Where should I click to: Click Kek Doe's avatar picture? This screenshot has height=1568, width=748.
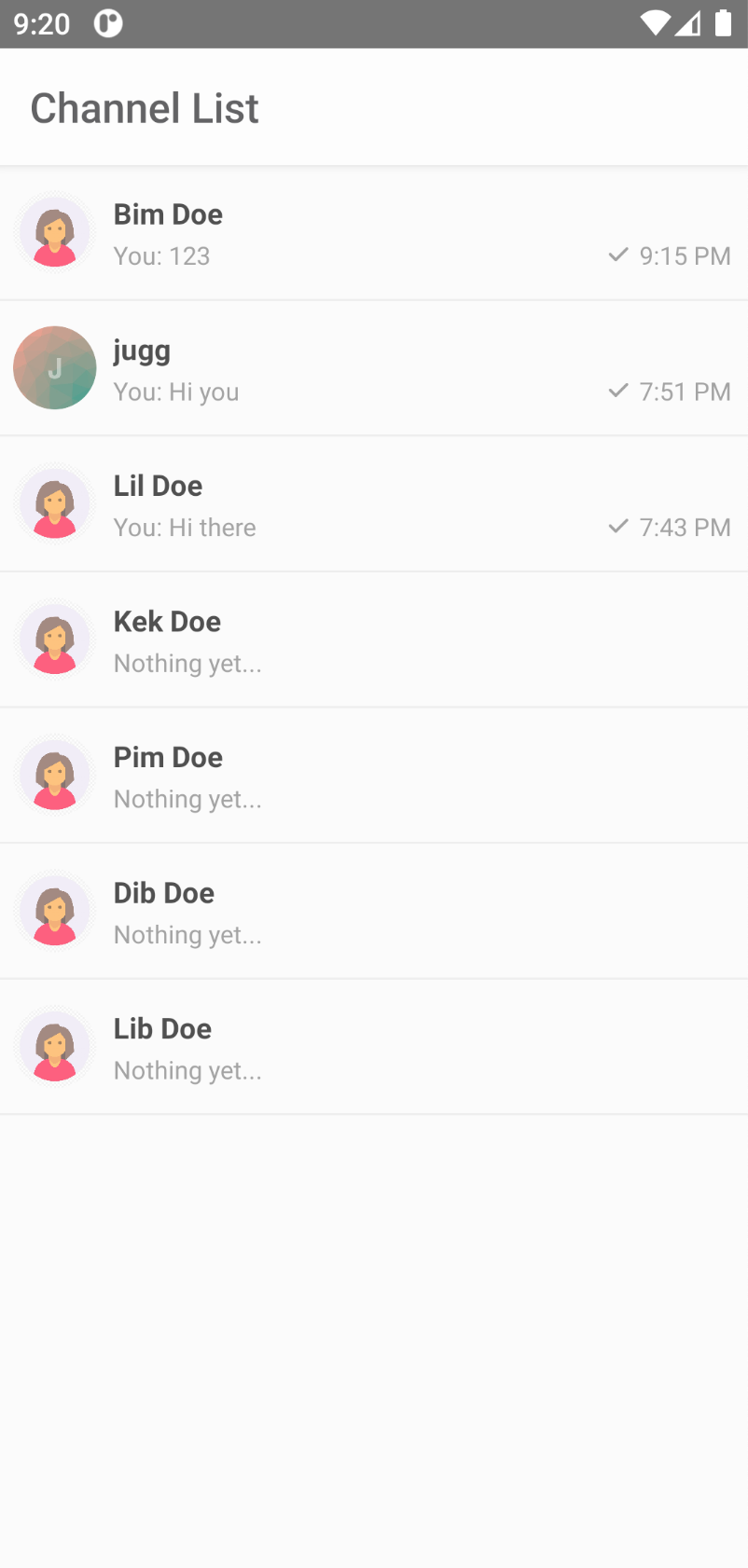click(x=54, y=639)
